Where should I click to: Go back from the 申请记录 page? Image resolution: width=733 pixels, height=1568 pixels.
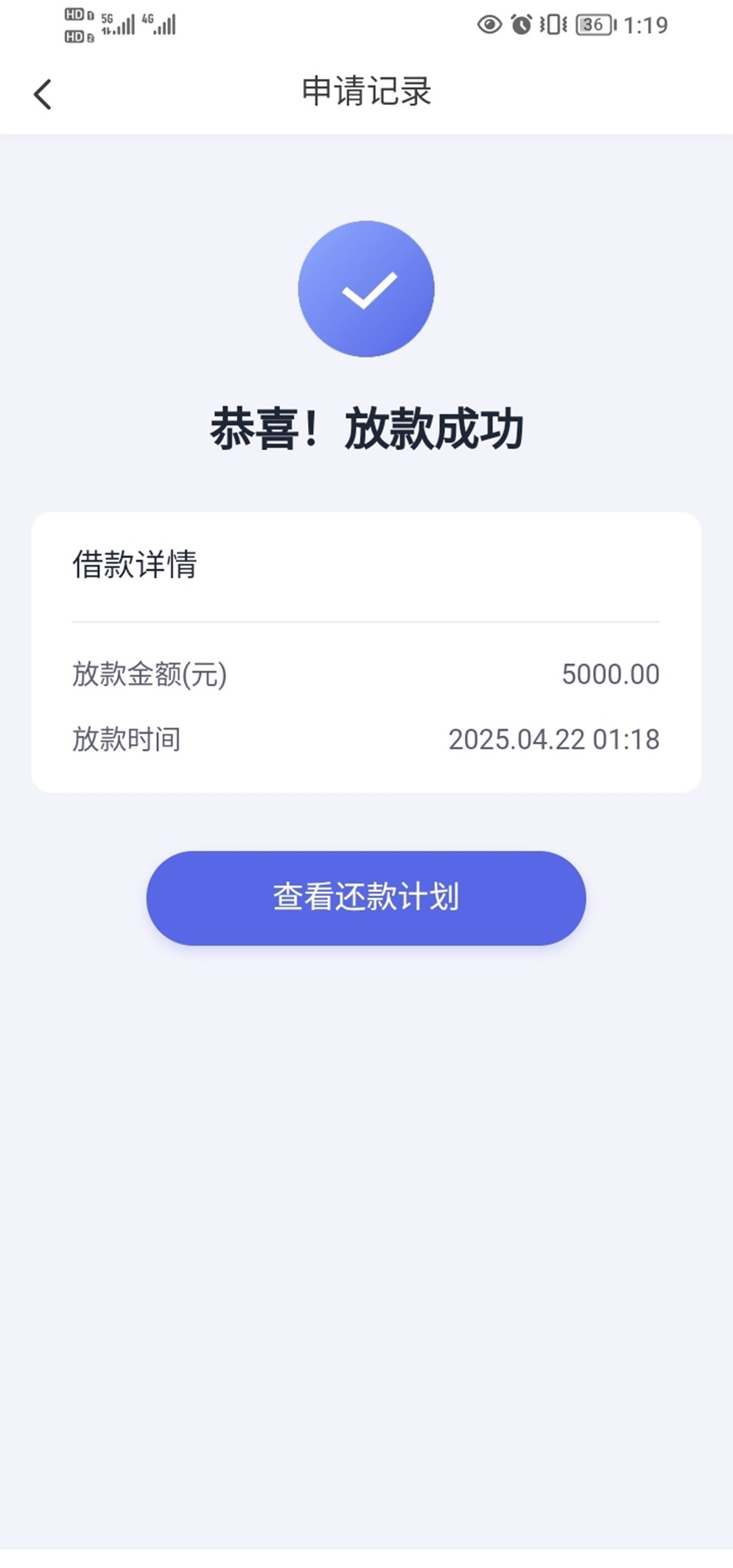click(x=43, y=94)
